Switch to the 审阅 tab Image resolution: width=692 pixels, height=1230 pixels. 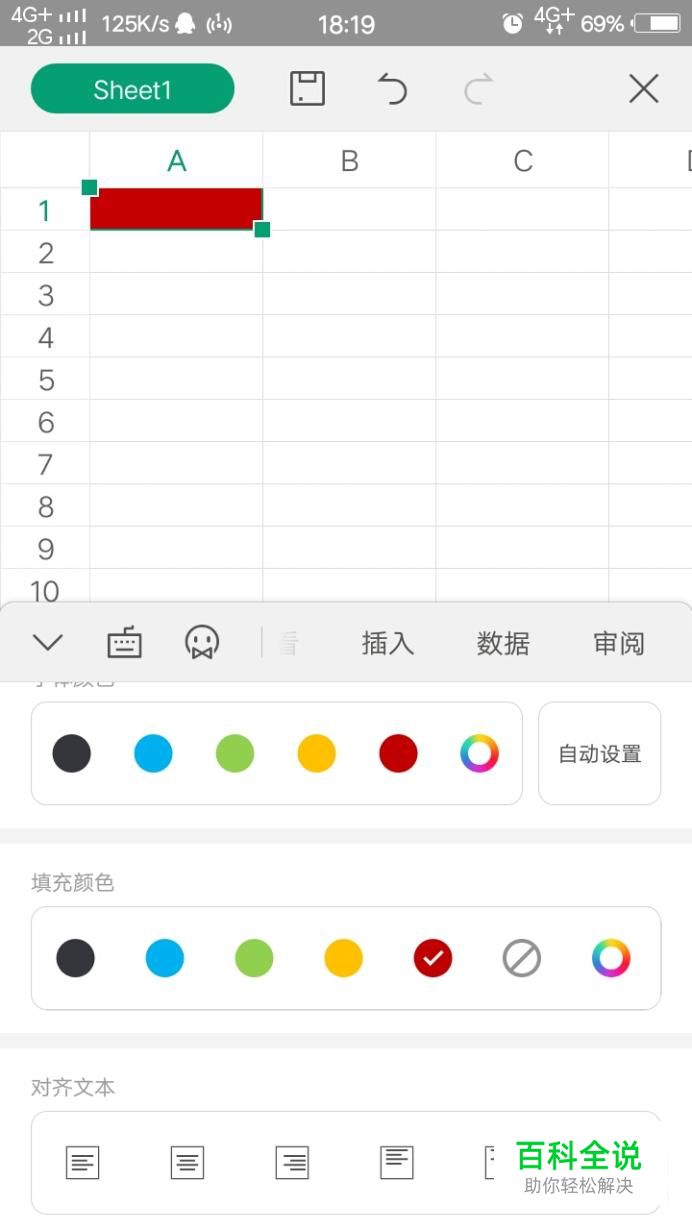coord(618,643)
